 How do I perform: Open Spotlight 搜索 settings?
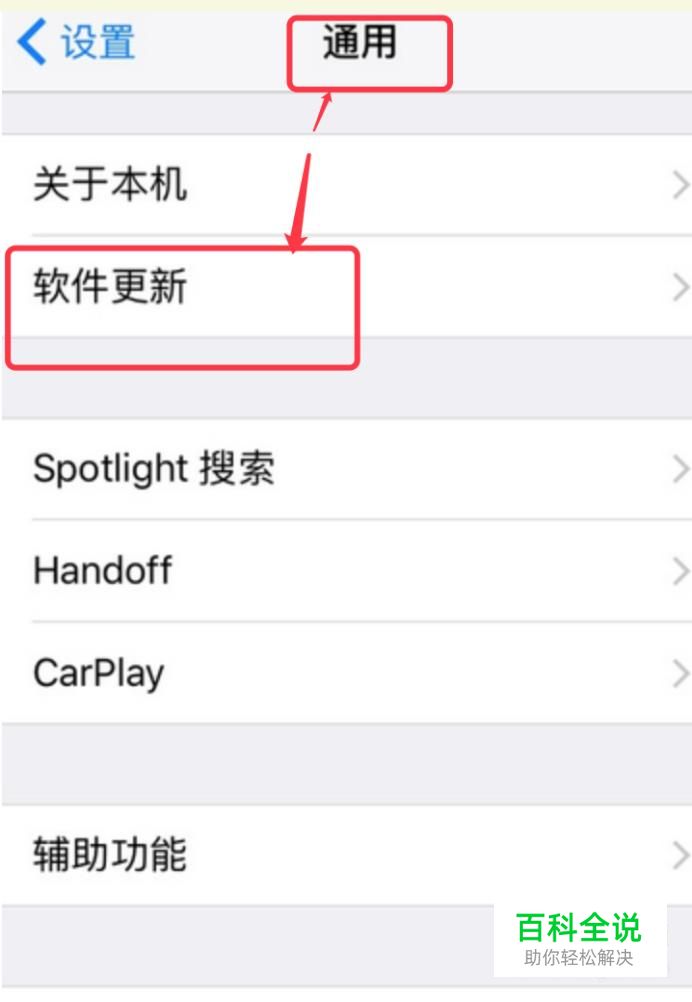[346, 469]
